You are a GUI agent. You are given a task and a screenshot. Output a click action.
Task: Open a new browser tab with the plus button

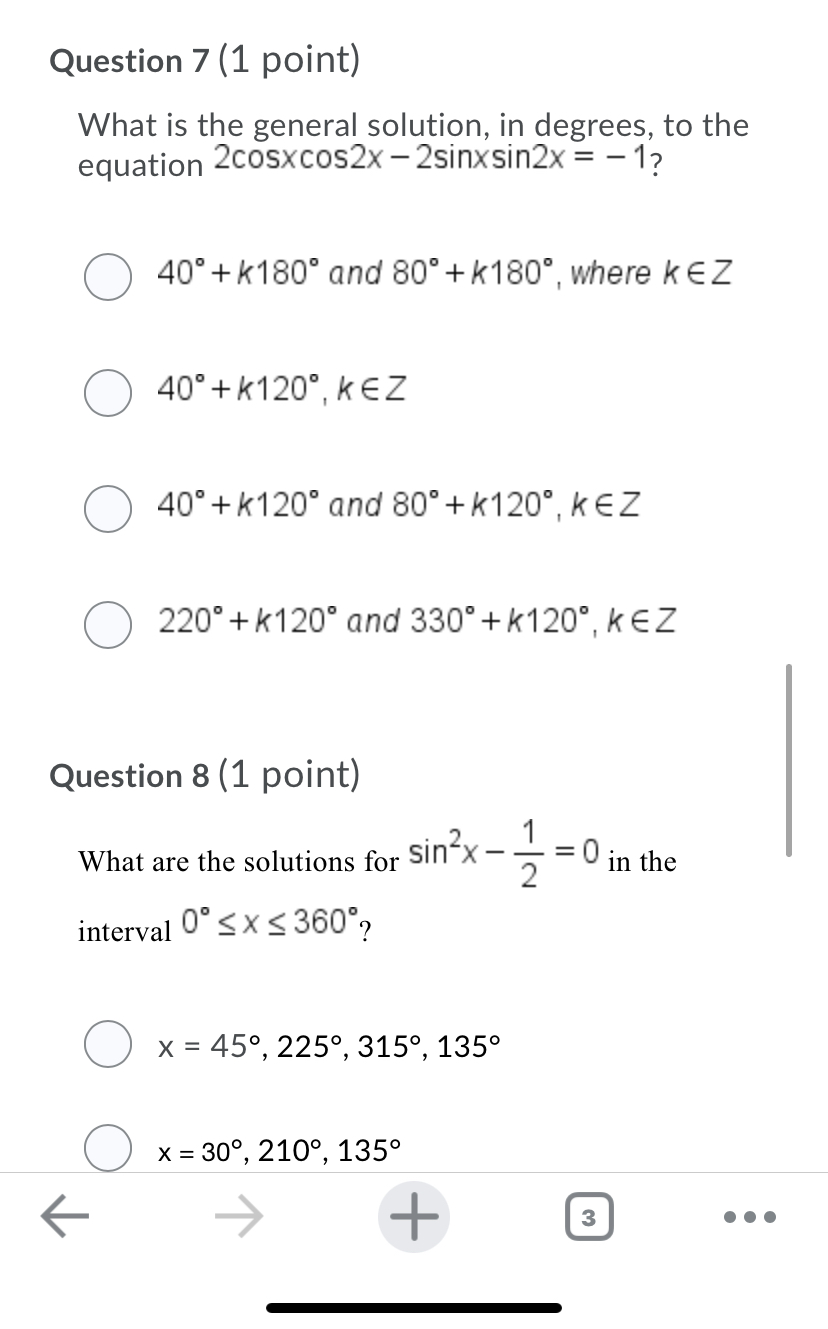coord(414,1216)
